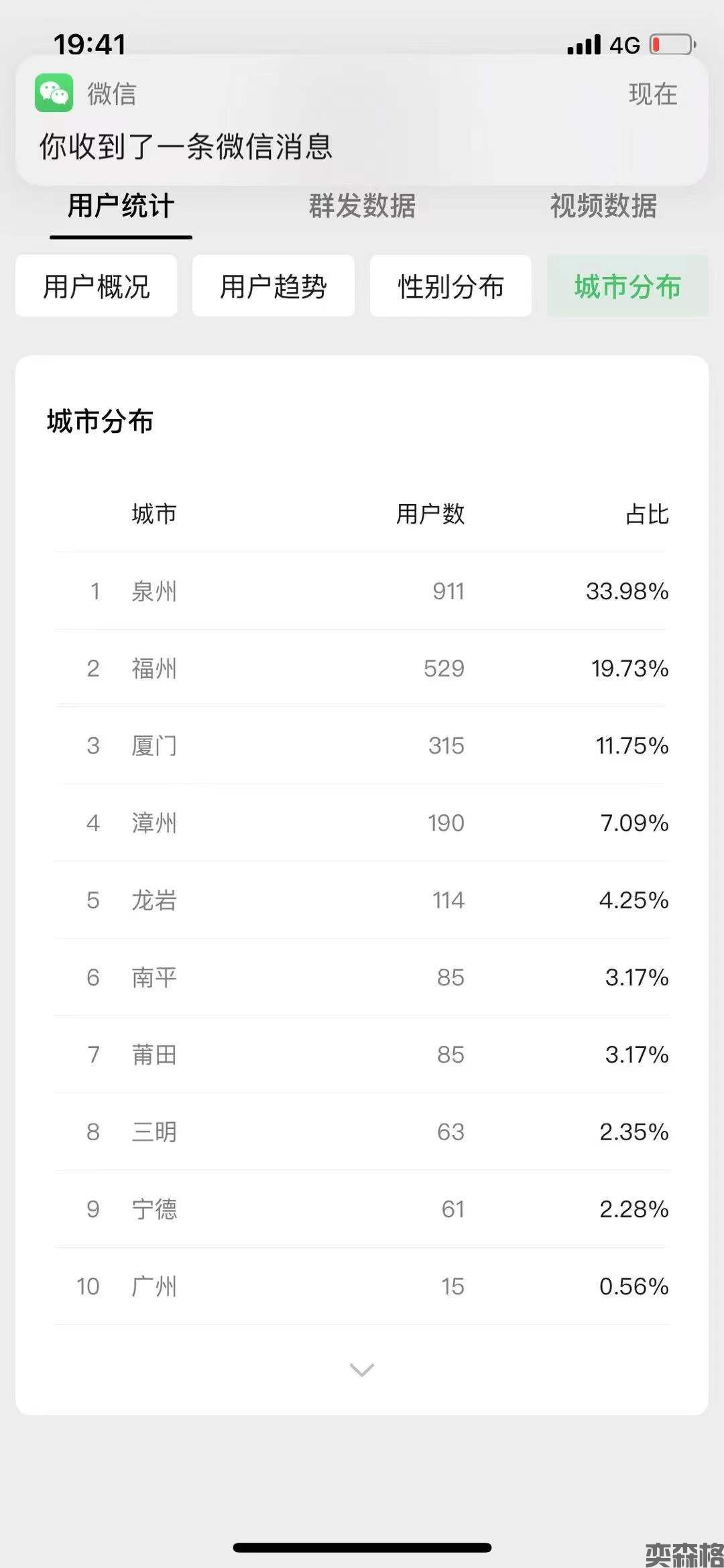Show the 用户趋势 section
The height and width of the screenshot is (1568, 724).
pyautogui.click(x=274, y=286)
